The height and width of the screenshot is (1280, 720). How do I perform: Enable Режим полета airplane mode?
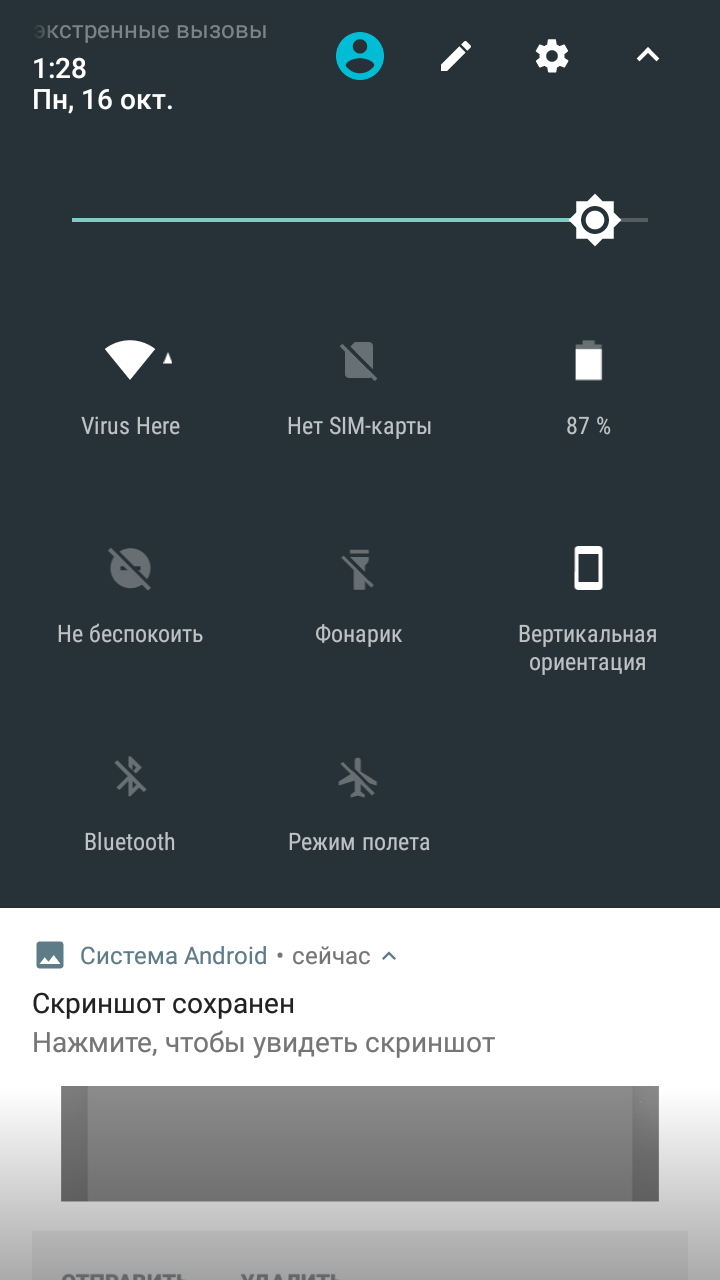[359, 800]
